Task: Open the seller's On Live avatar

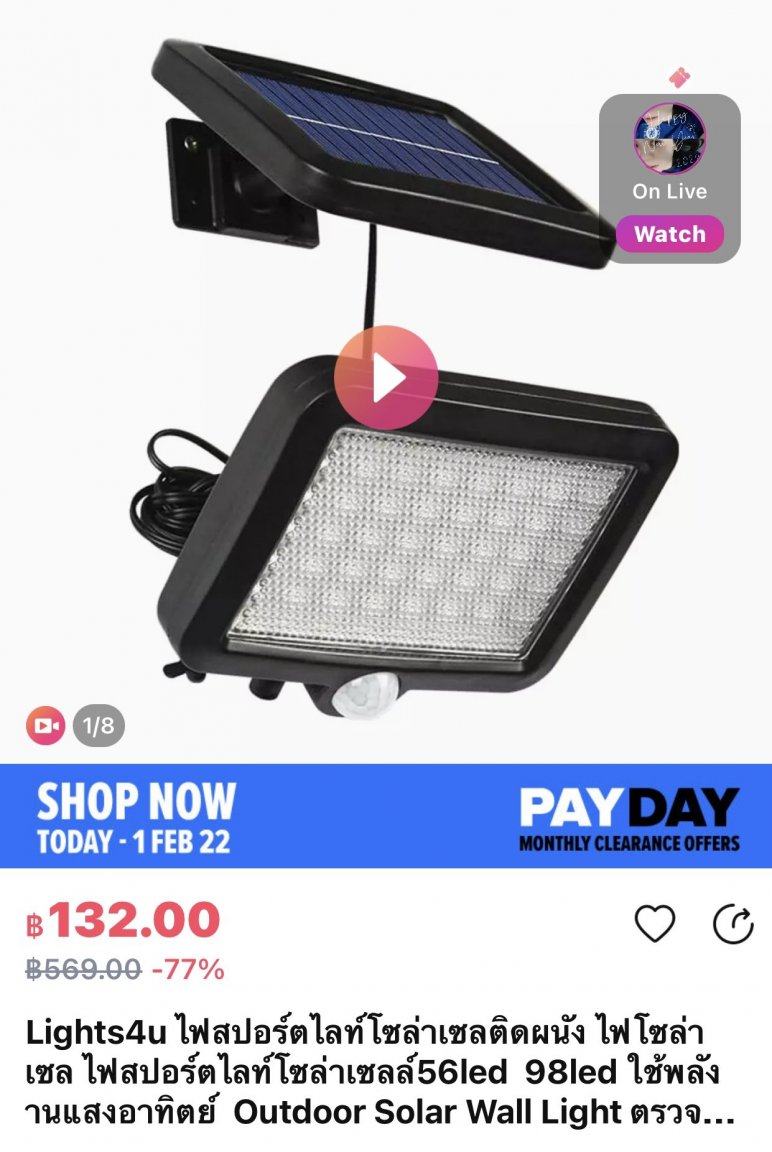Action: pos(669,138)
